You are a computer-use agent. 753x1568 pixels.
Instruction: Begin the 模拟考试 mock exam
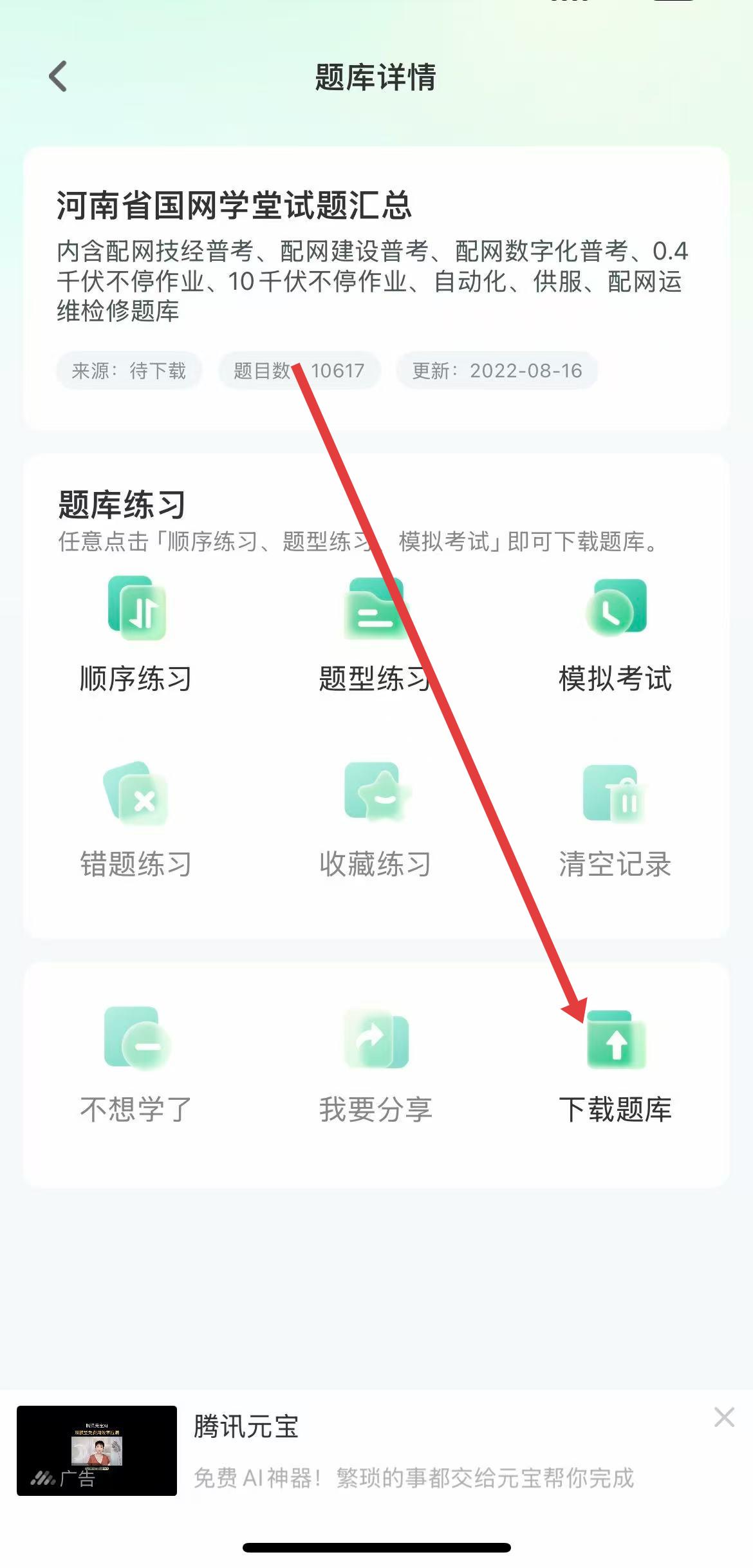[x=615, y=634]
